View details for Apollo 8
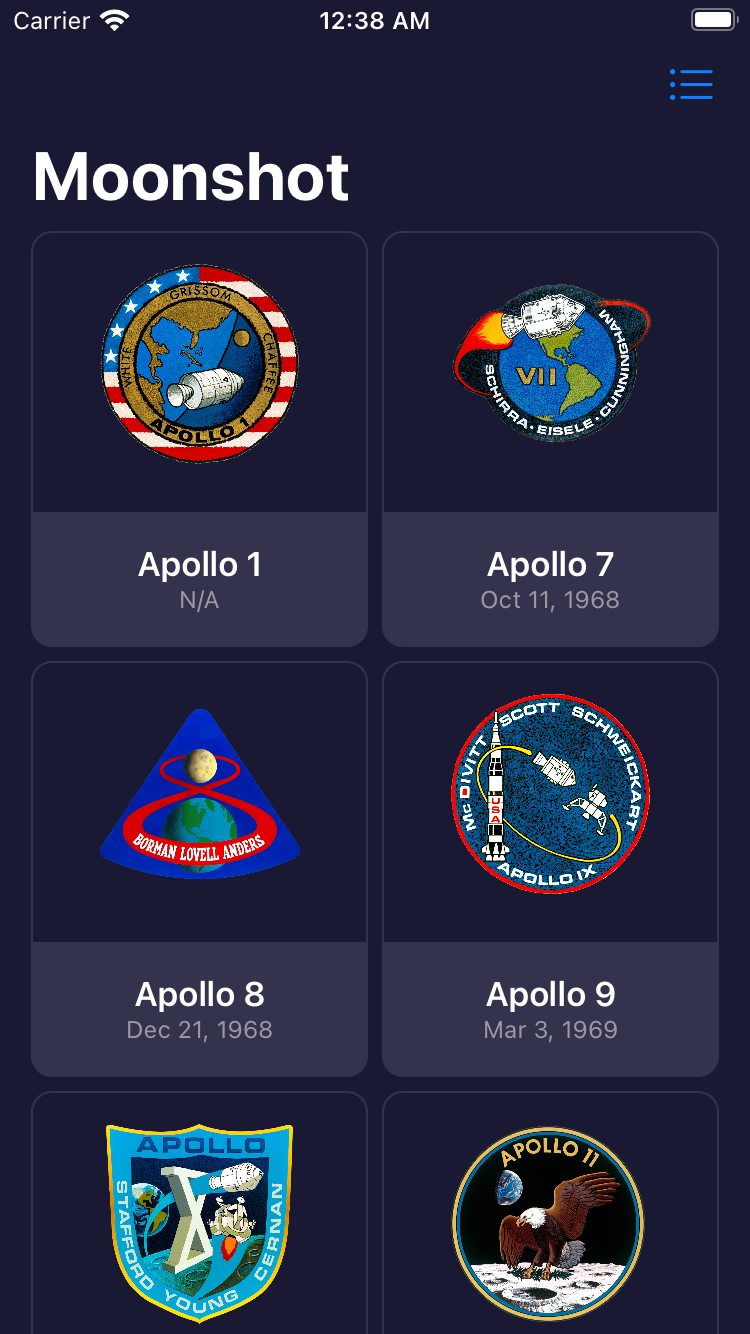 200,868
